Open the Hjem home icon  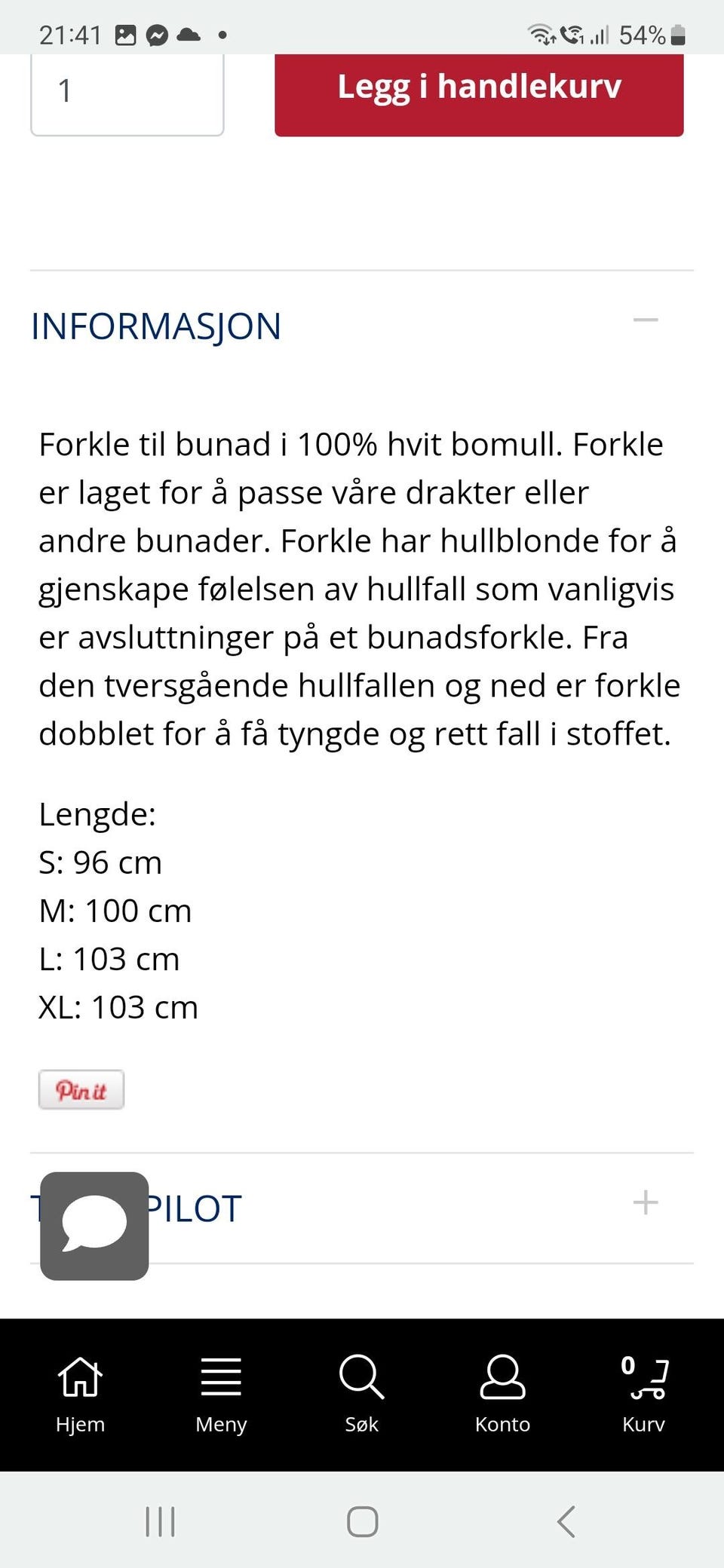[79, 1377]
